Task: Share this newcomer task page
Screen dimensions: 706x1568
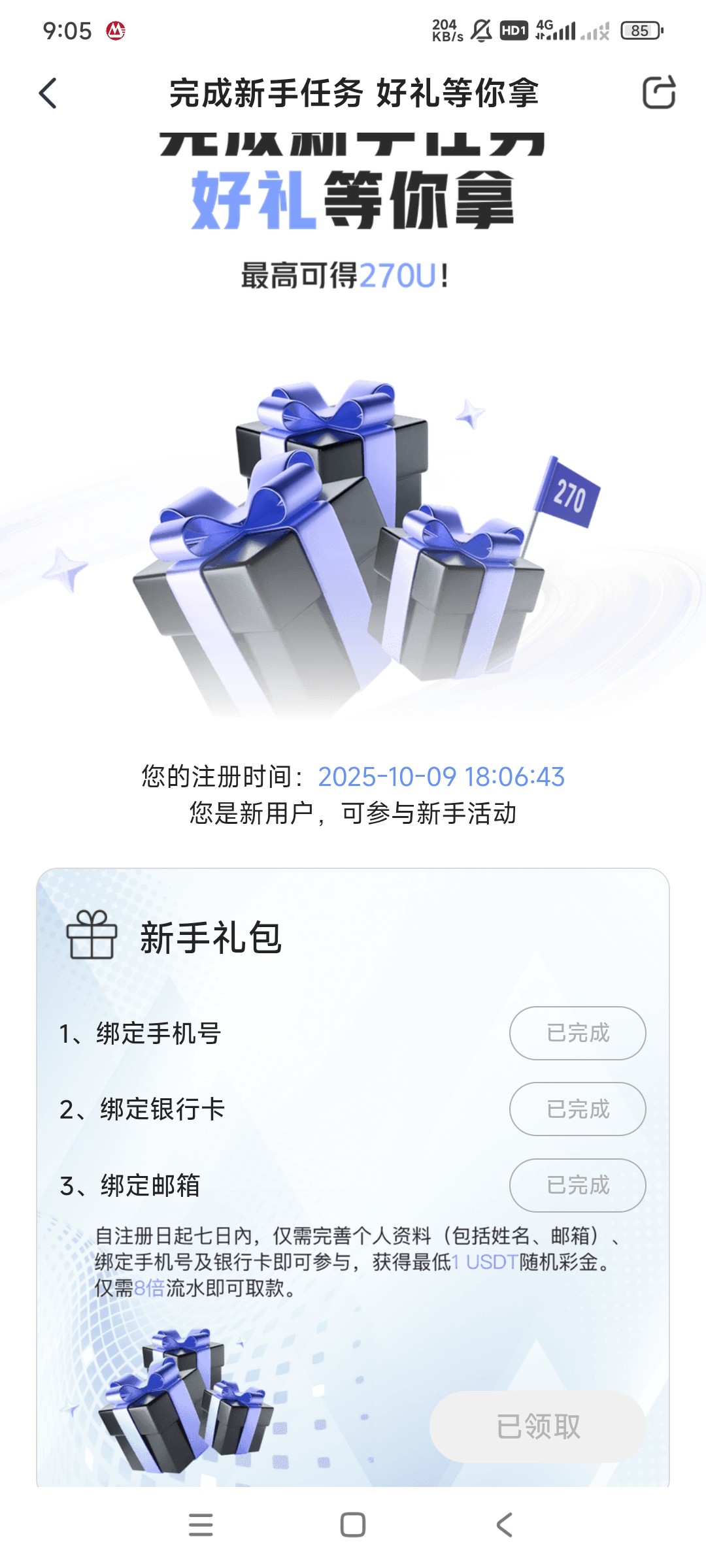Action: pyautogui.click(x=658, y=93)
